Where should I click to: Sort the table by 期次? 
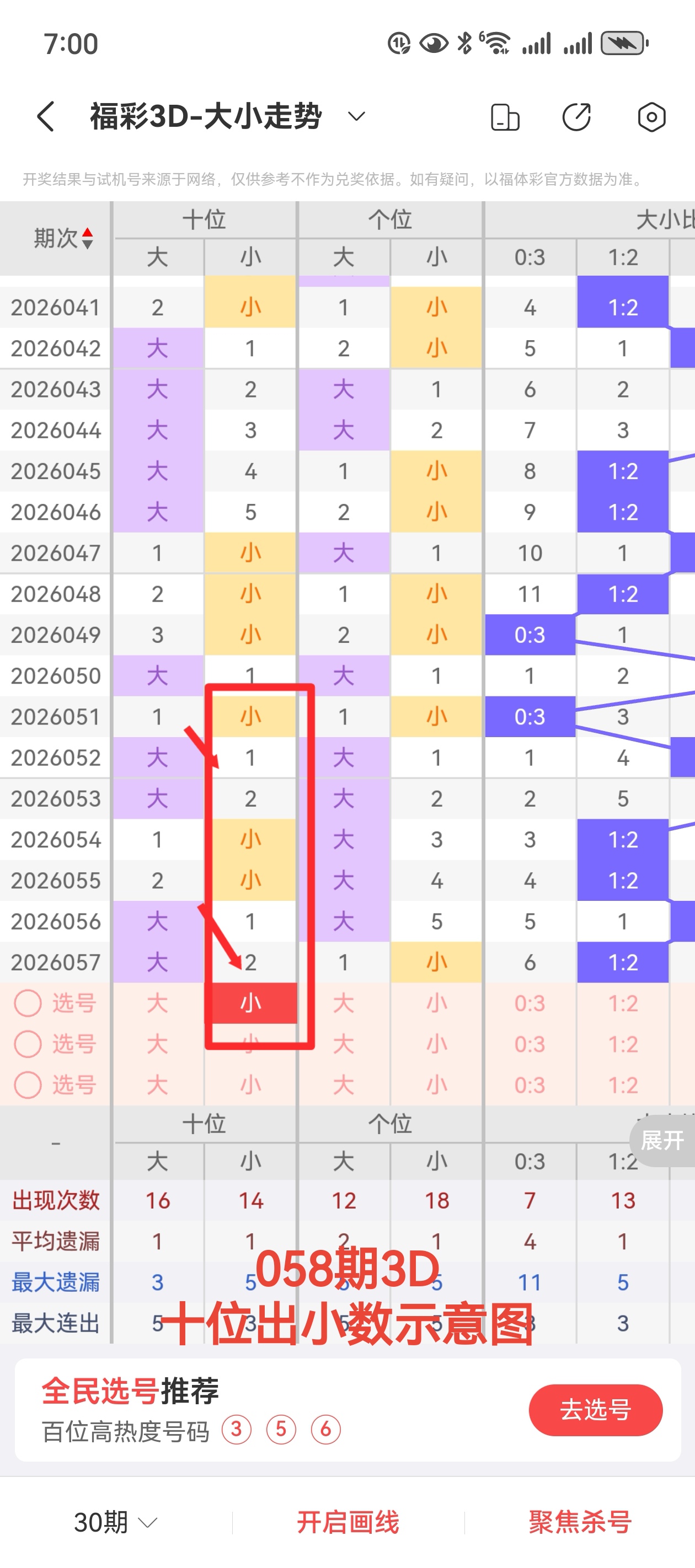tap(63, 238)
